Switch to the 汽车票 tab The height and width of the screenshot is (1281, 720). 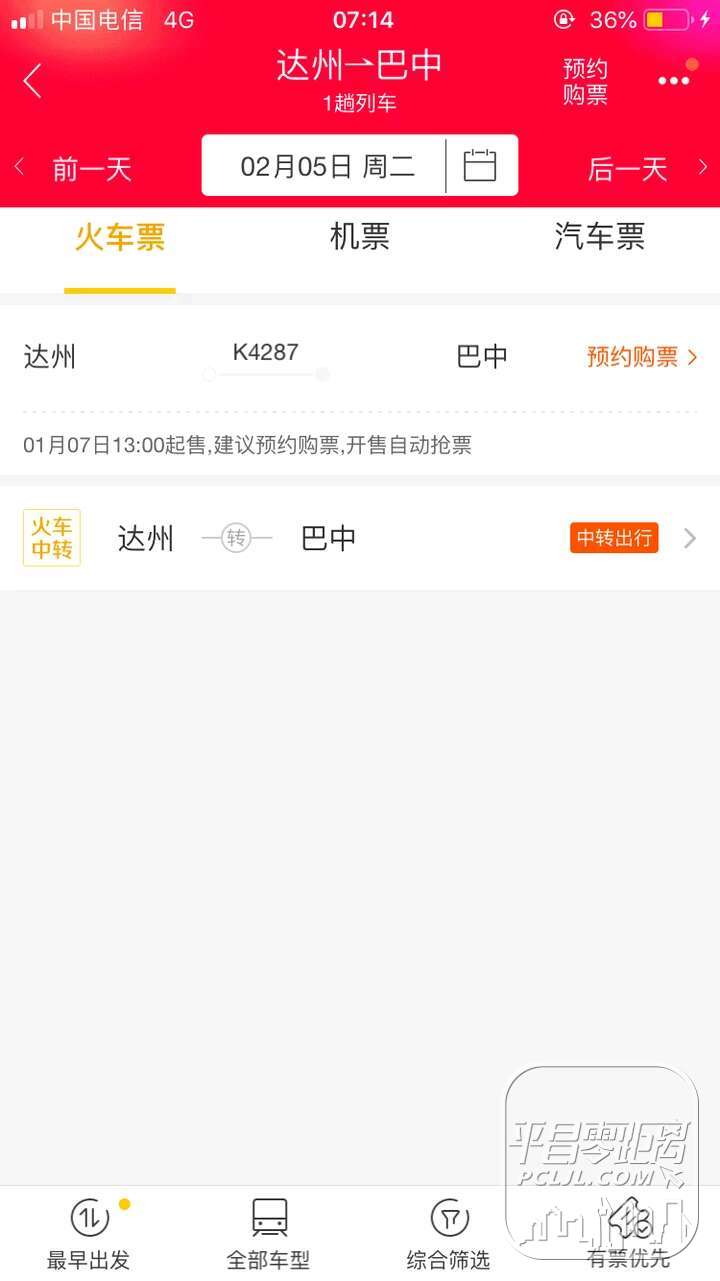[599, 238]
